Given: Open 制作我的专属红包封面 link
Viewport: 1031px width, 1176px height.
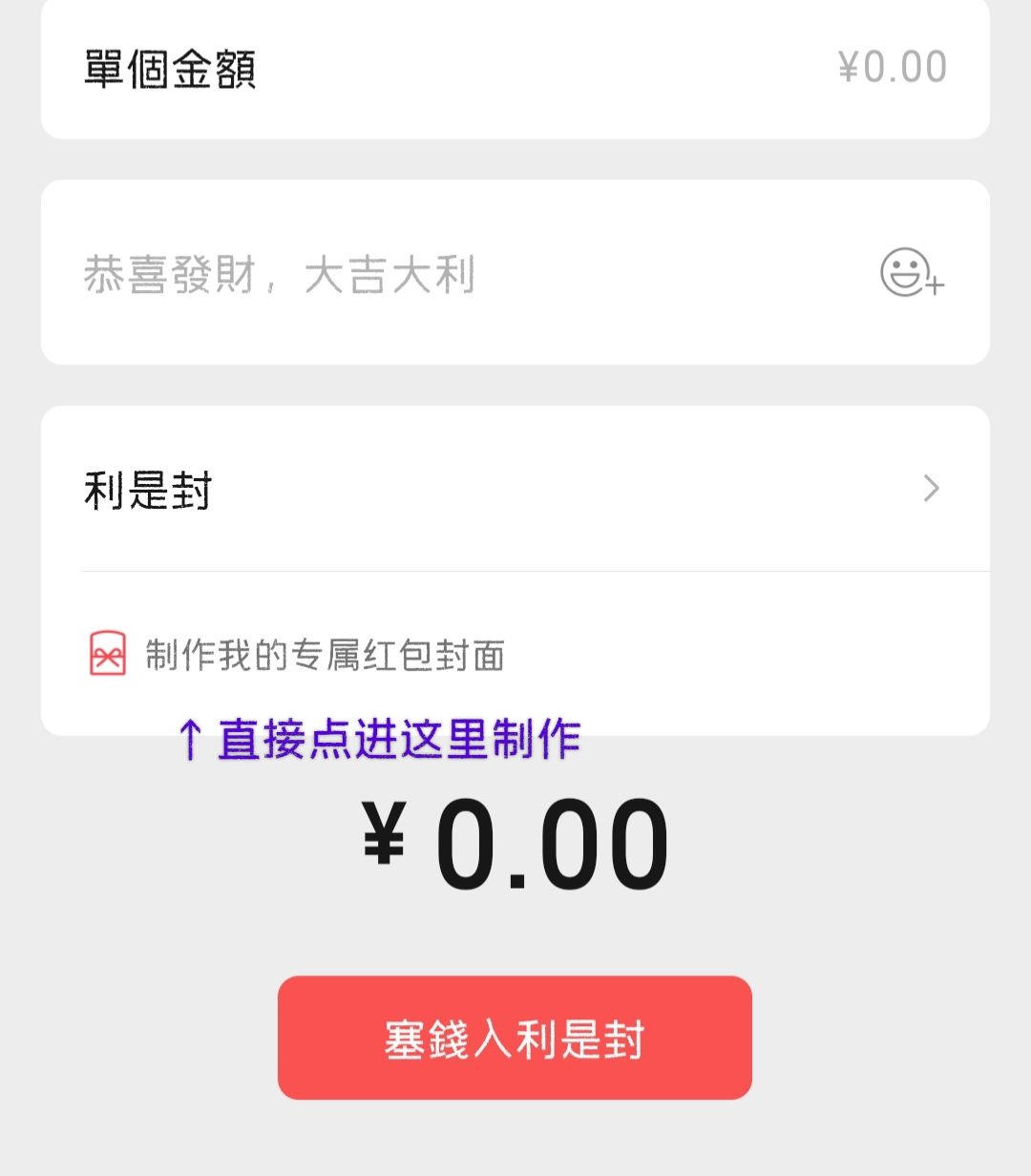Looking at the screenshot, I should point(325,655).
